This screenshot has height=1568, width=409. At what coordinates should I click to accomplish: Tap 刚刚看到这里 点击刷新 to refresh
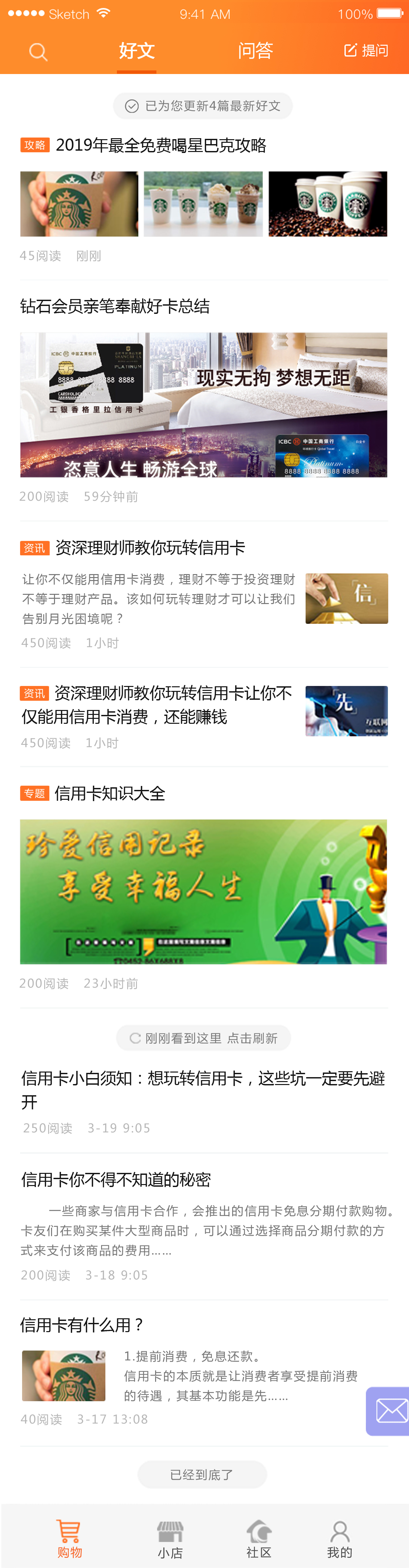204,1038
